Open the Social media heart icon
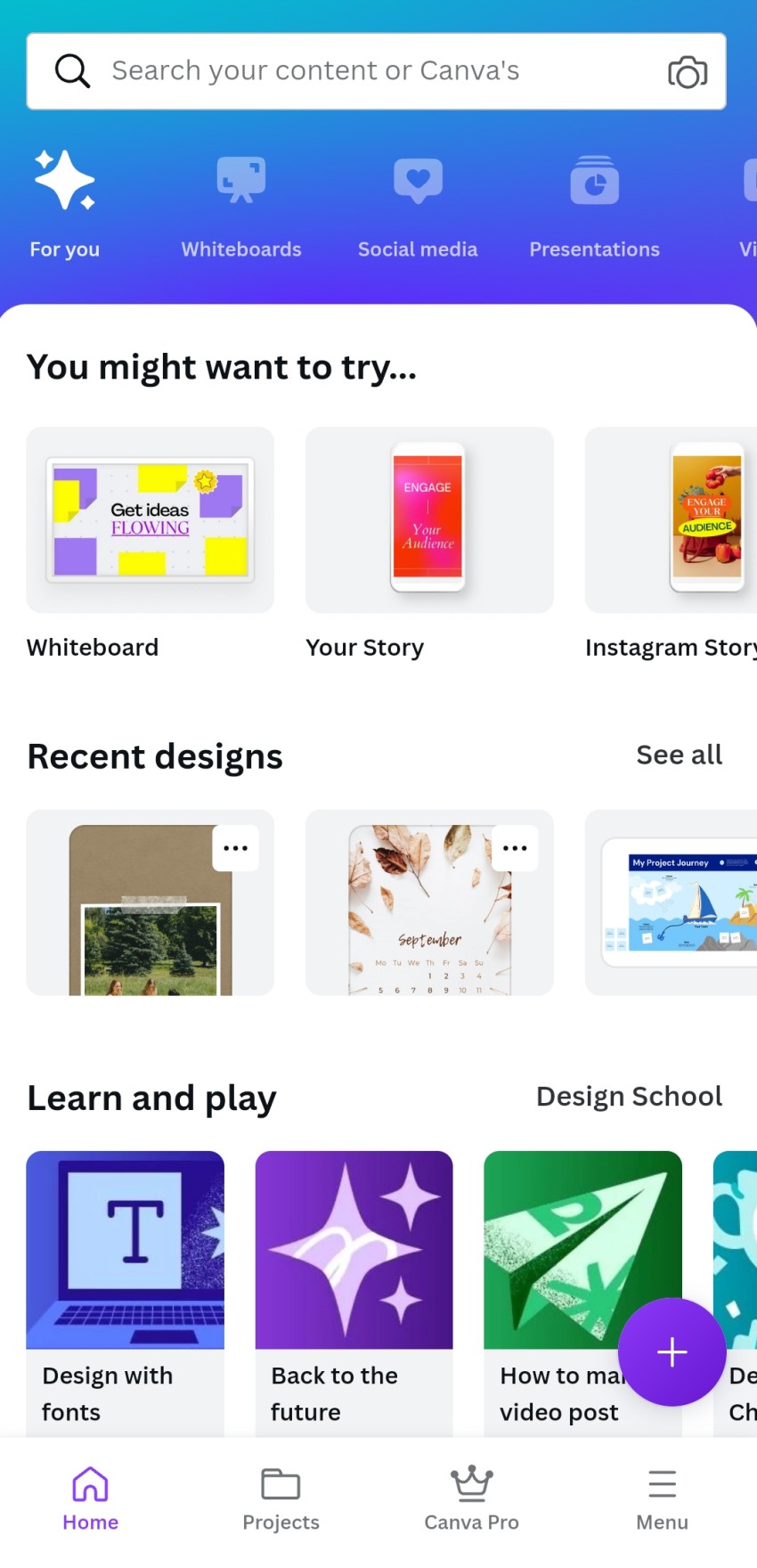 (417, 179)
